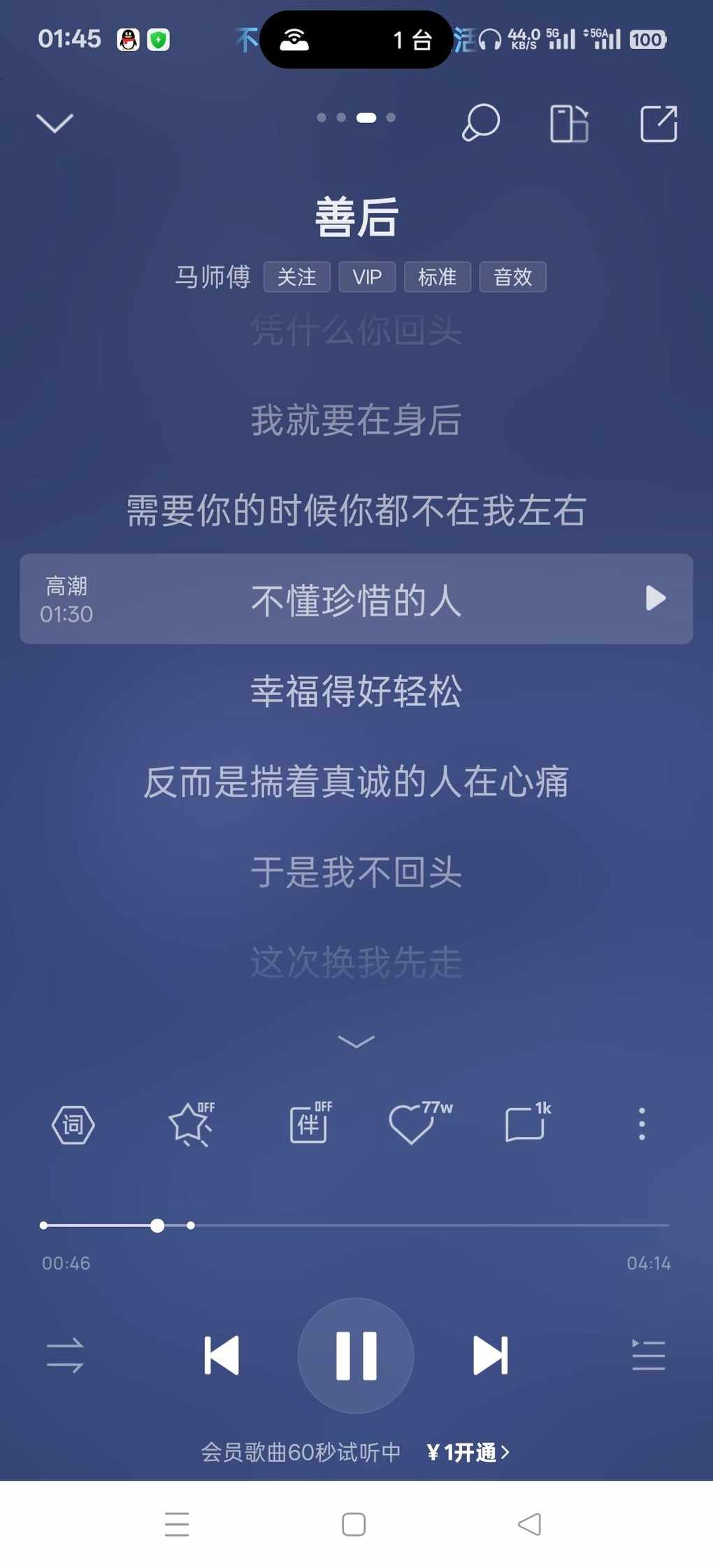The height and width of the screenshot is (1568, 713).
Task: Change the playback order mode
Action: [x=65, y=1355]
